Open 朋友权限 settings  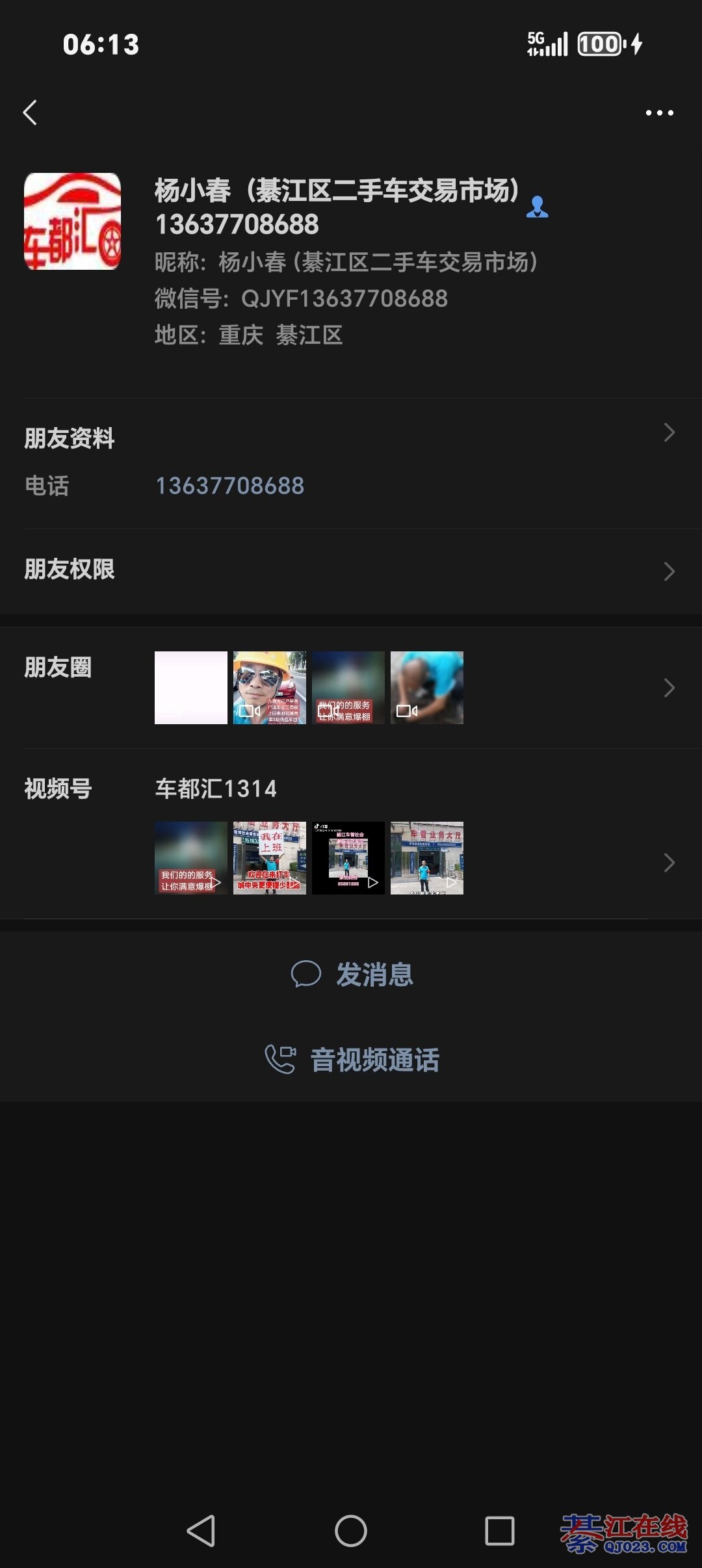351,570
